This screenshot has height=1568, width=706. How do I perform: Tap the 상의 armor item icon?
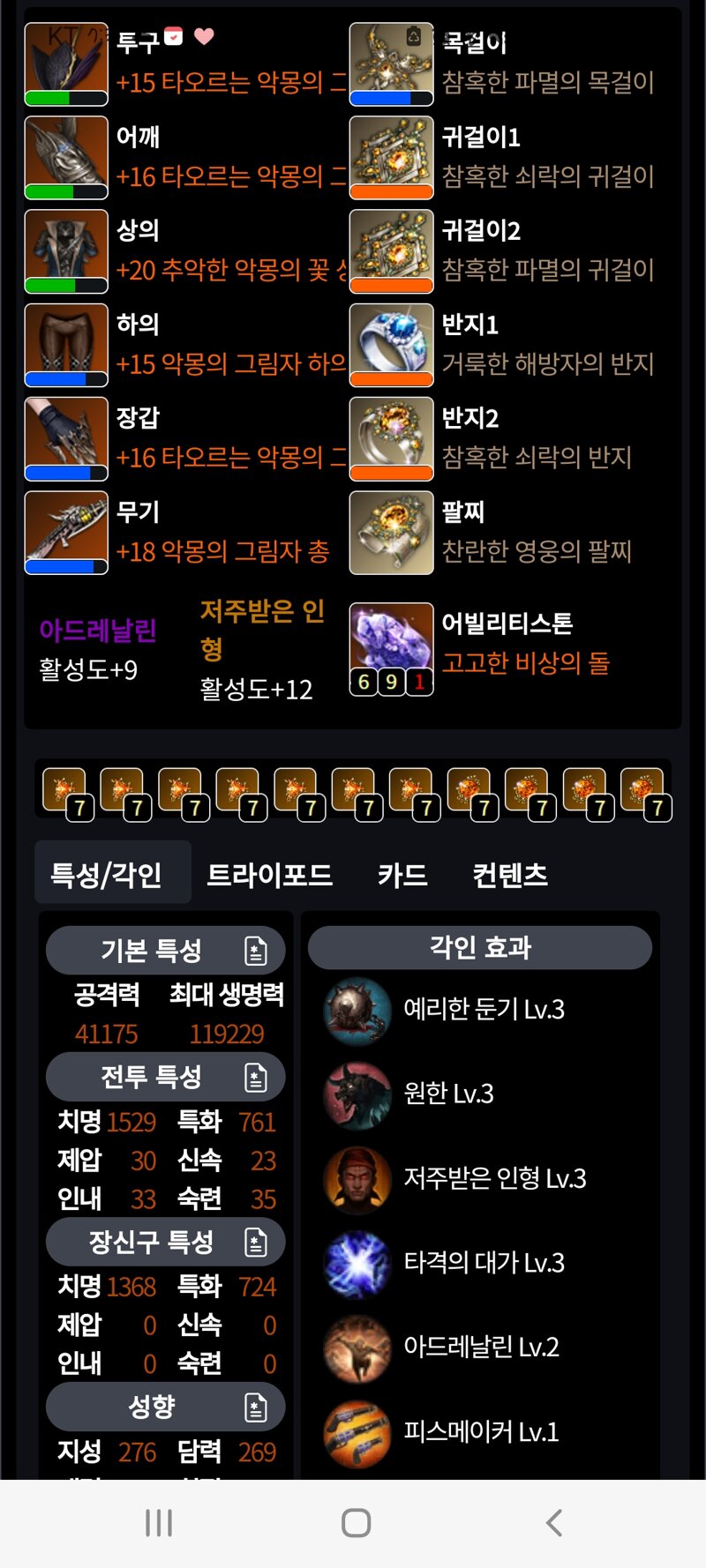tap(66, 250)
